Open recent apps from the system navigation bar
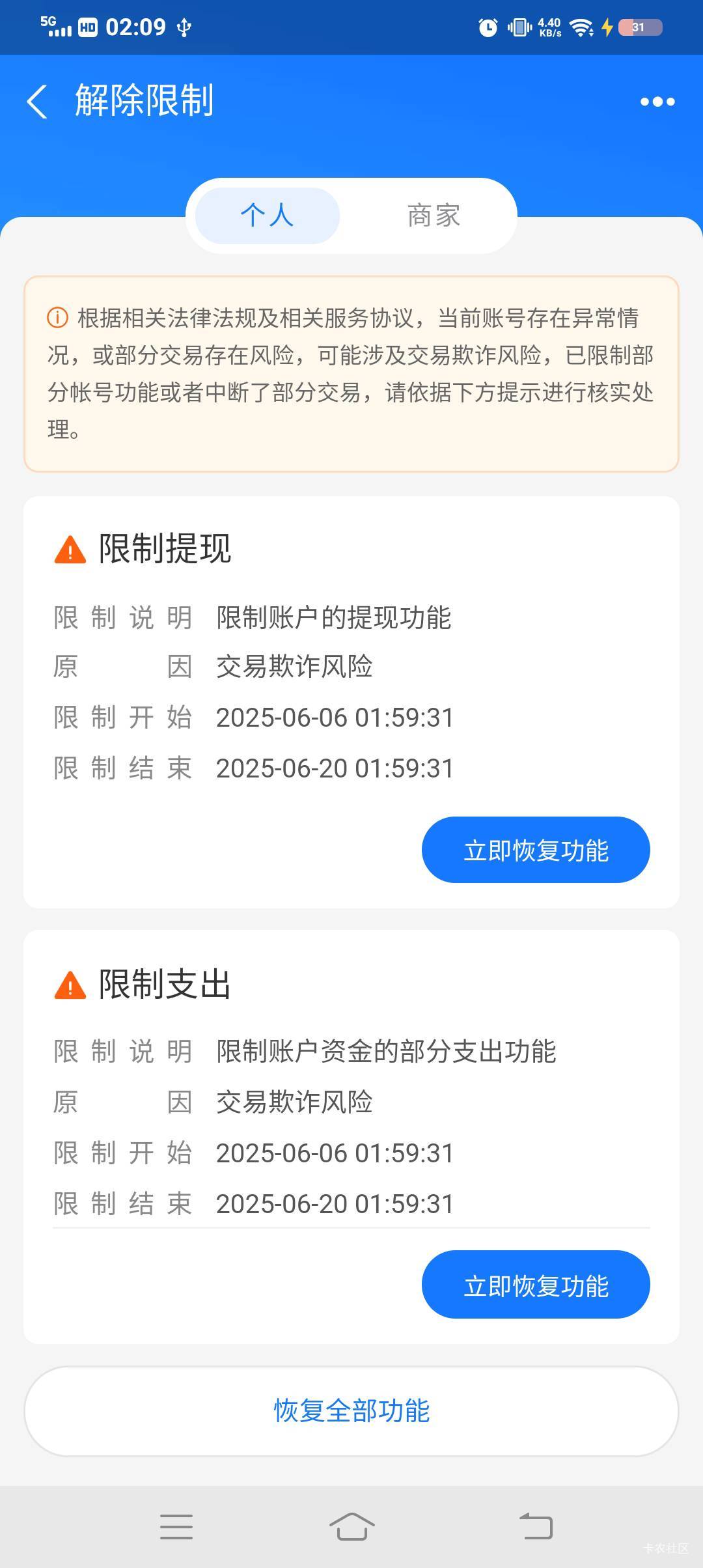Screen dimensions: 703x1568 click(176, 1526)
